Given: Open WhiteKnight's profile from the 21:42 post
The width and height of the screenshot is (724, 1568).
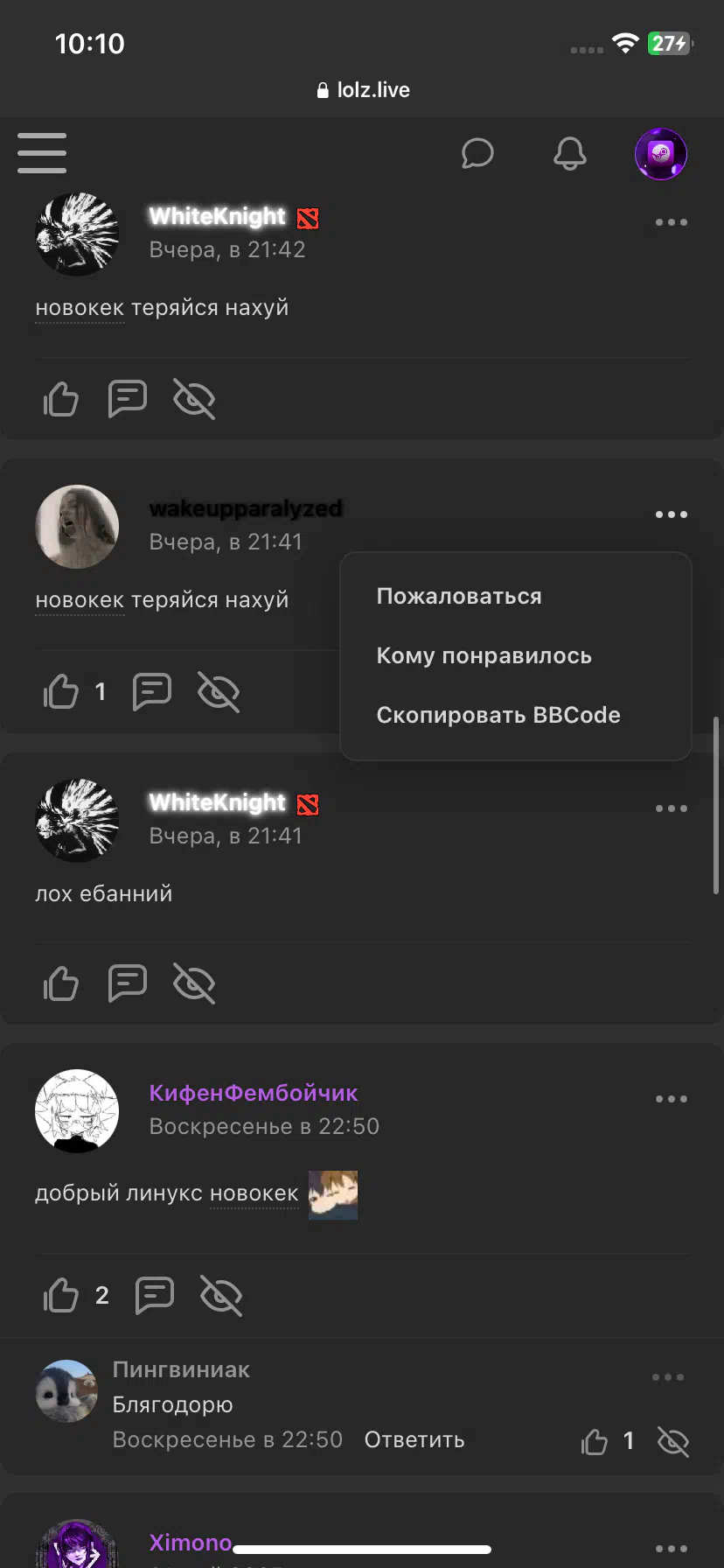Looking at the screenshot, I should (x=218, y=216).
